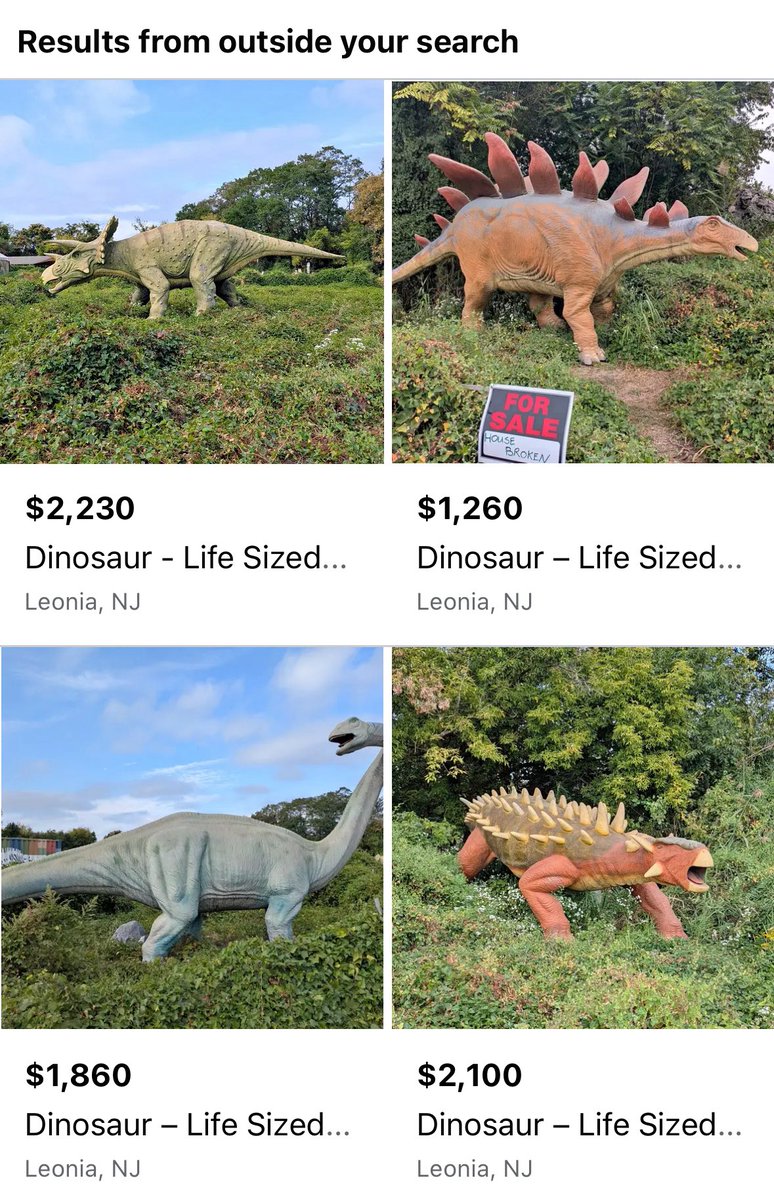This screenshot has width=774, height=1199.
Task: View the $1,260 stegosaurus dinosaur listing
Action: (582, 272)
